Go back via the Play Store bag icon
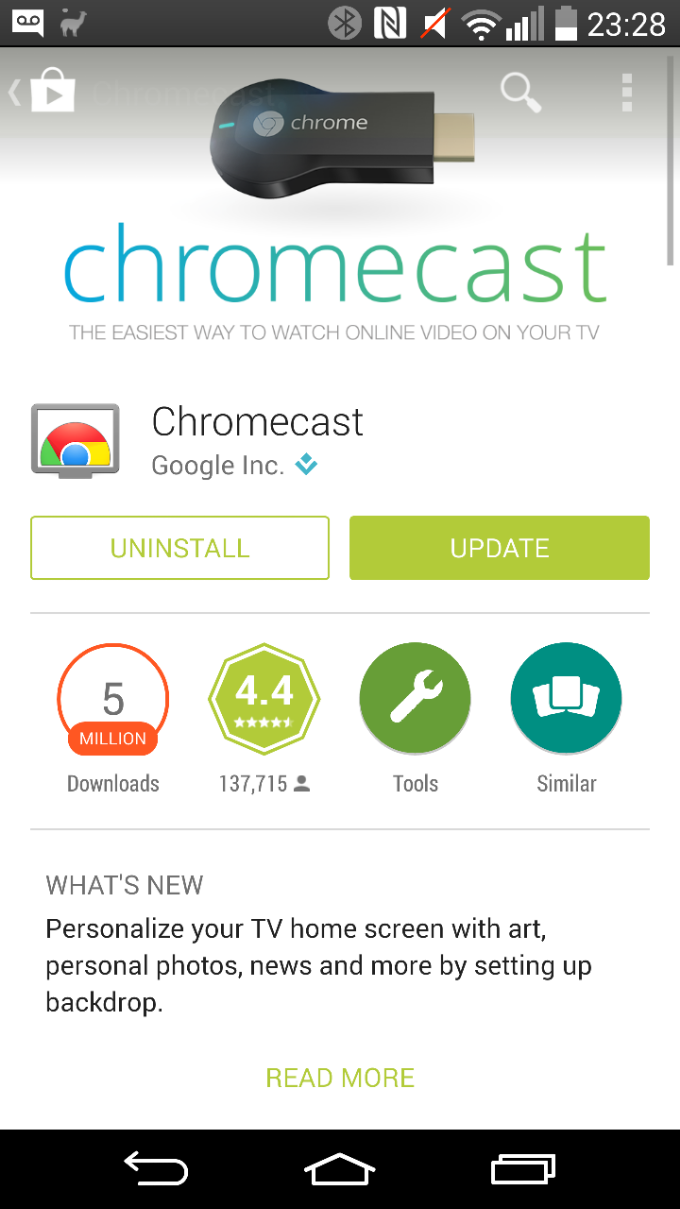 click(x=44, y=93)
